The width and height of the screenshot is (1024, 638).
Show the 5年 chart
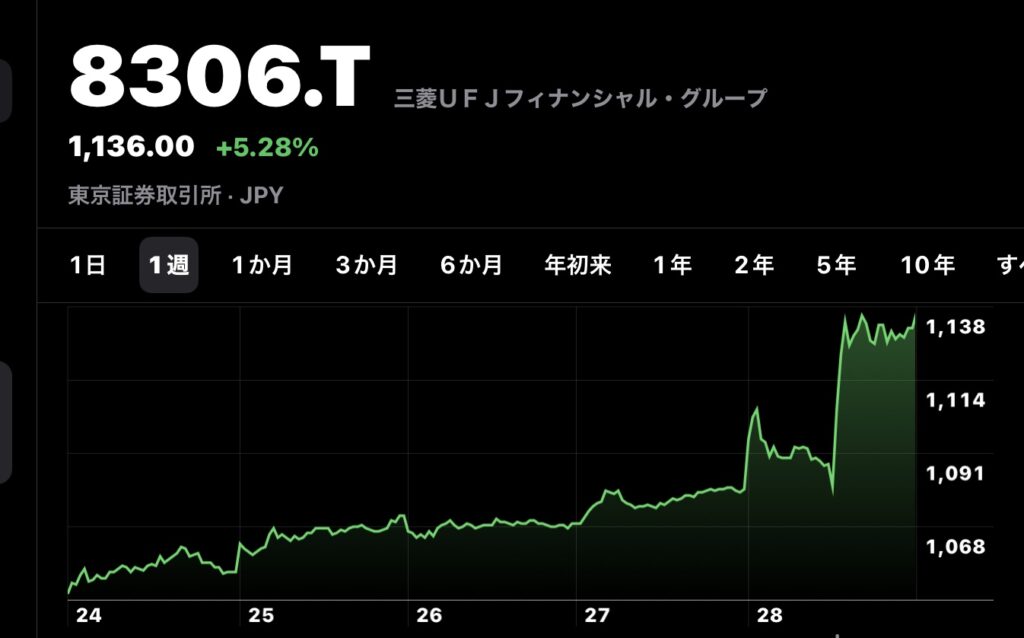coord(836,265)
